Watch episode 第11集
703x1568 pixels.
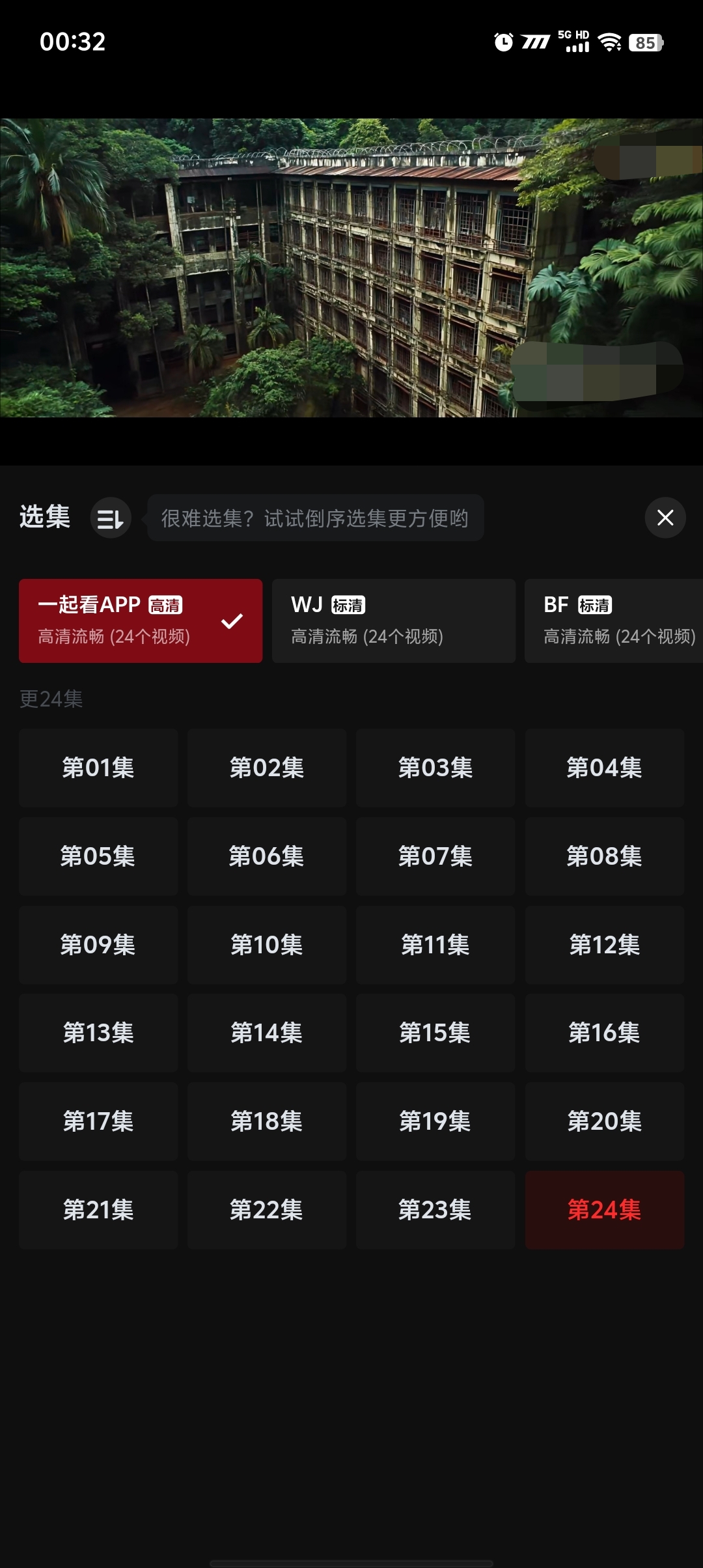click(435, 945)
